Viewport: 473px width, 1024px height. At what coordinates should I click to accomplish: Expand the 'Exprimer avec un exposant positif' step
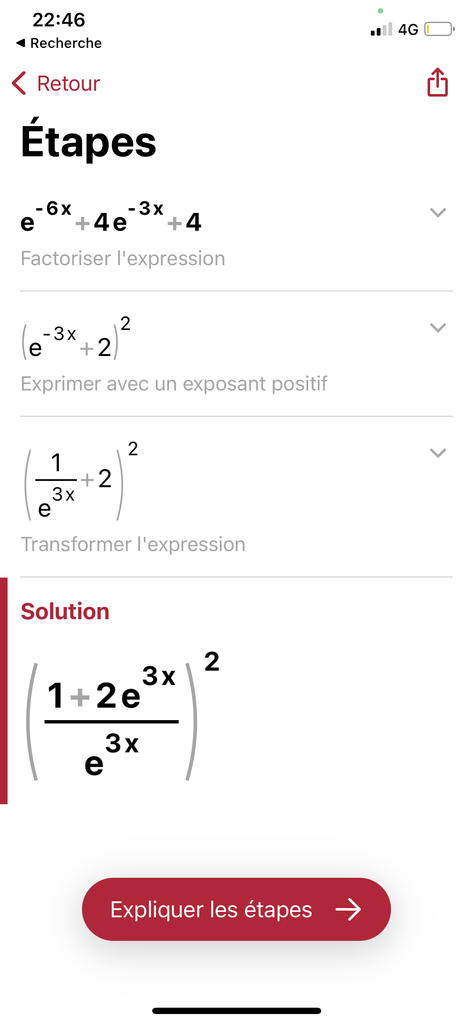(438, 327)
